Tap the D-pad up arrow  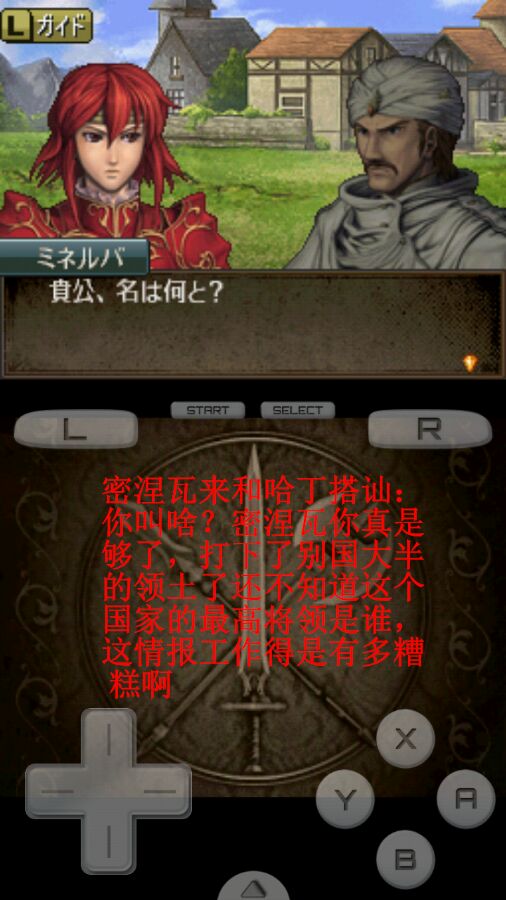tap(108, 738)
